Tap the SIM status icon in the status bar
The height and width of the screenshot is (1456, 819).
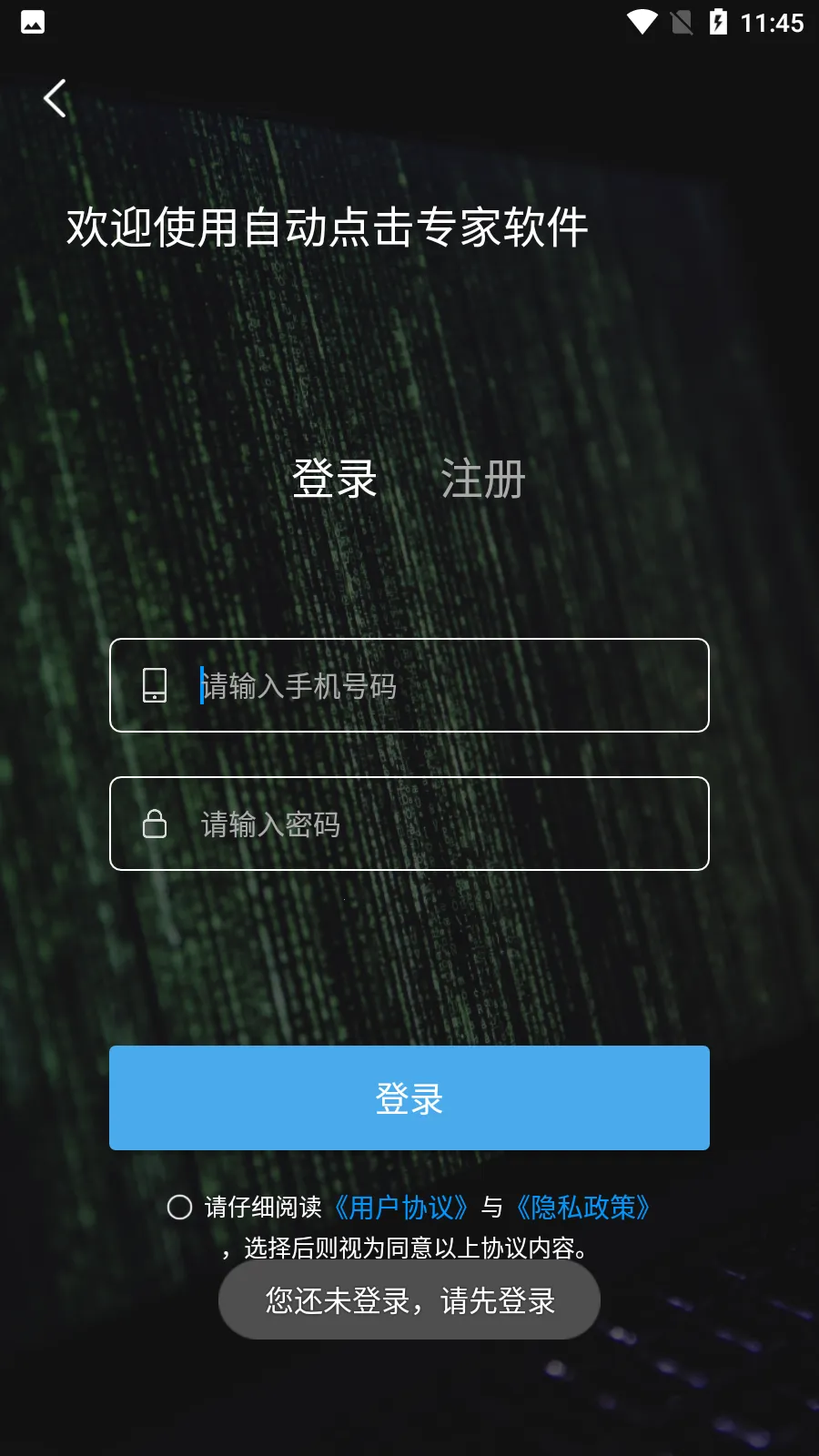(681, 23)
